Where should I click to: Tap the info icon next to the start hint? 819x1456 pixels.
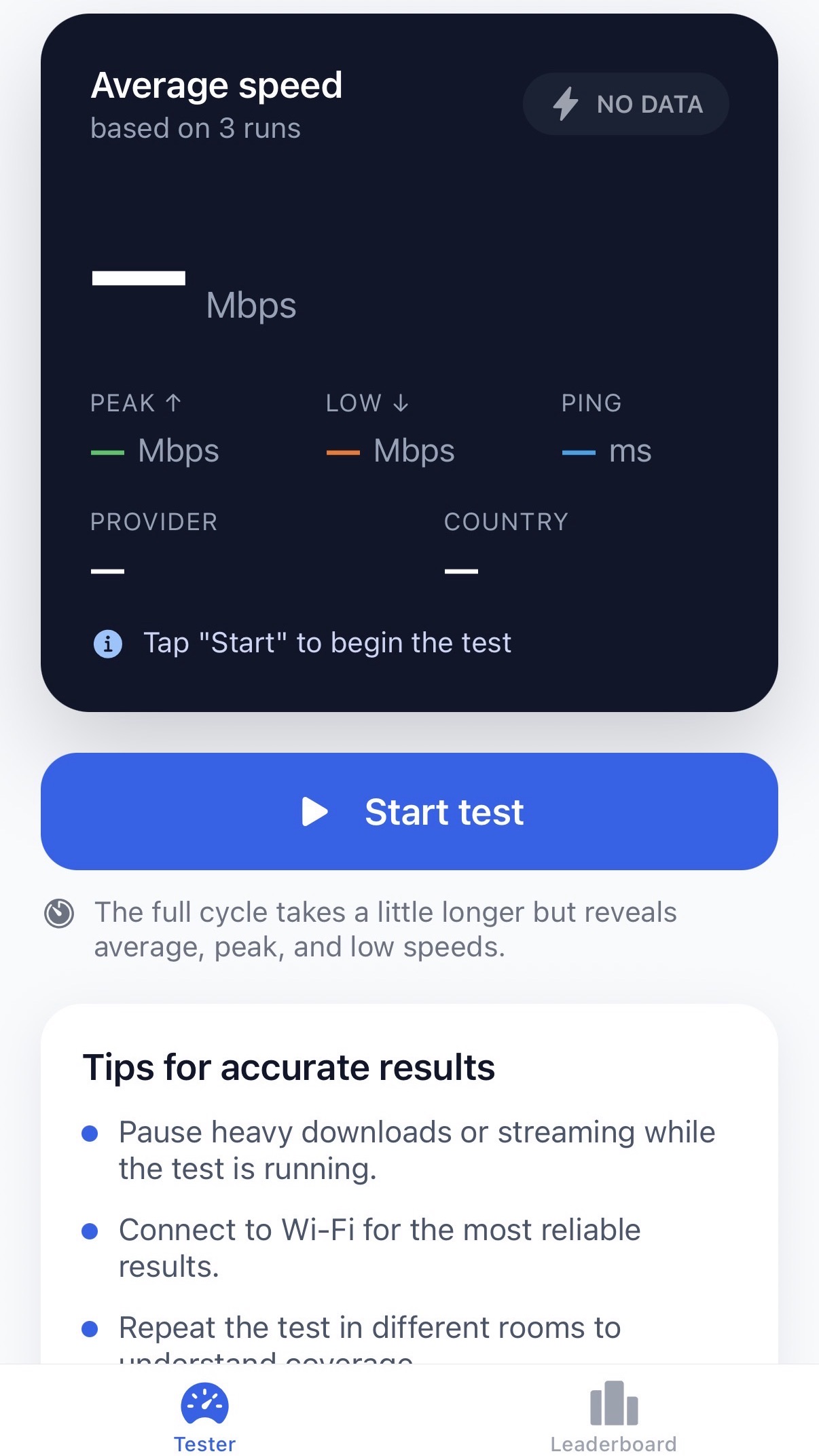(x=107, y=643)
